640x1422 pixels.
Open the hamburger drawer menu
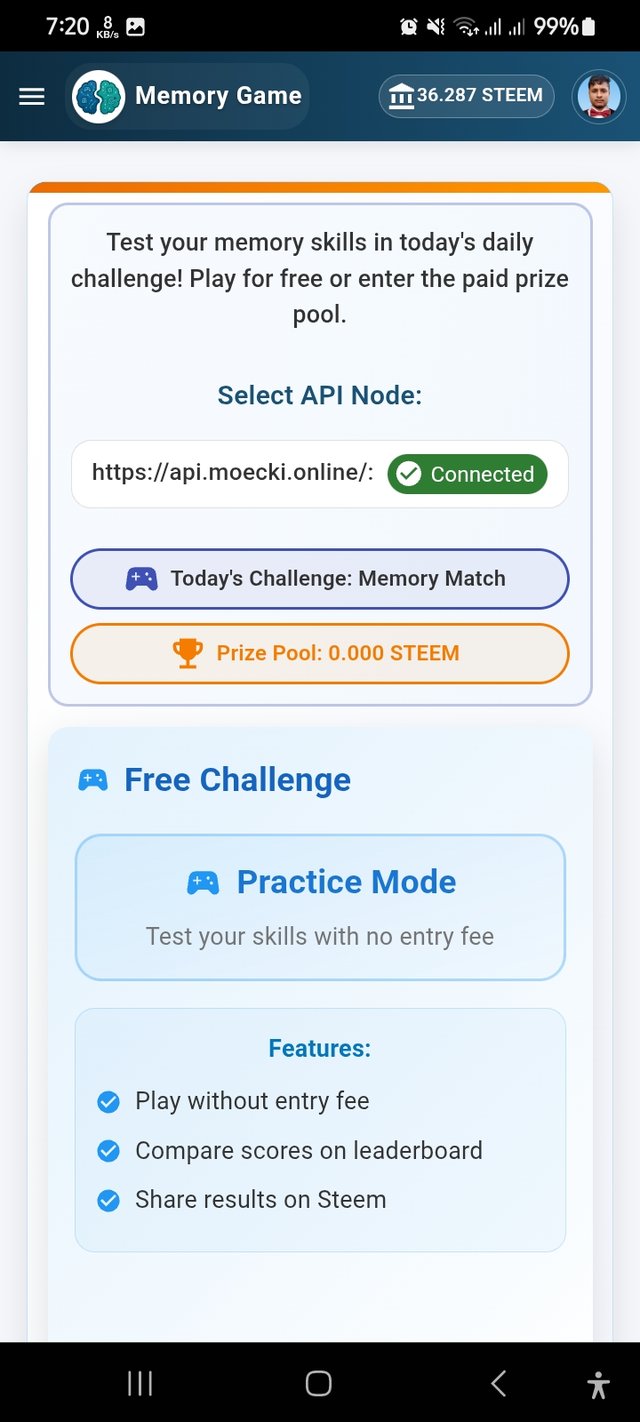pos(32,96)
